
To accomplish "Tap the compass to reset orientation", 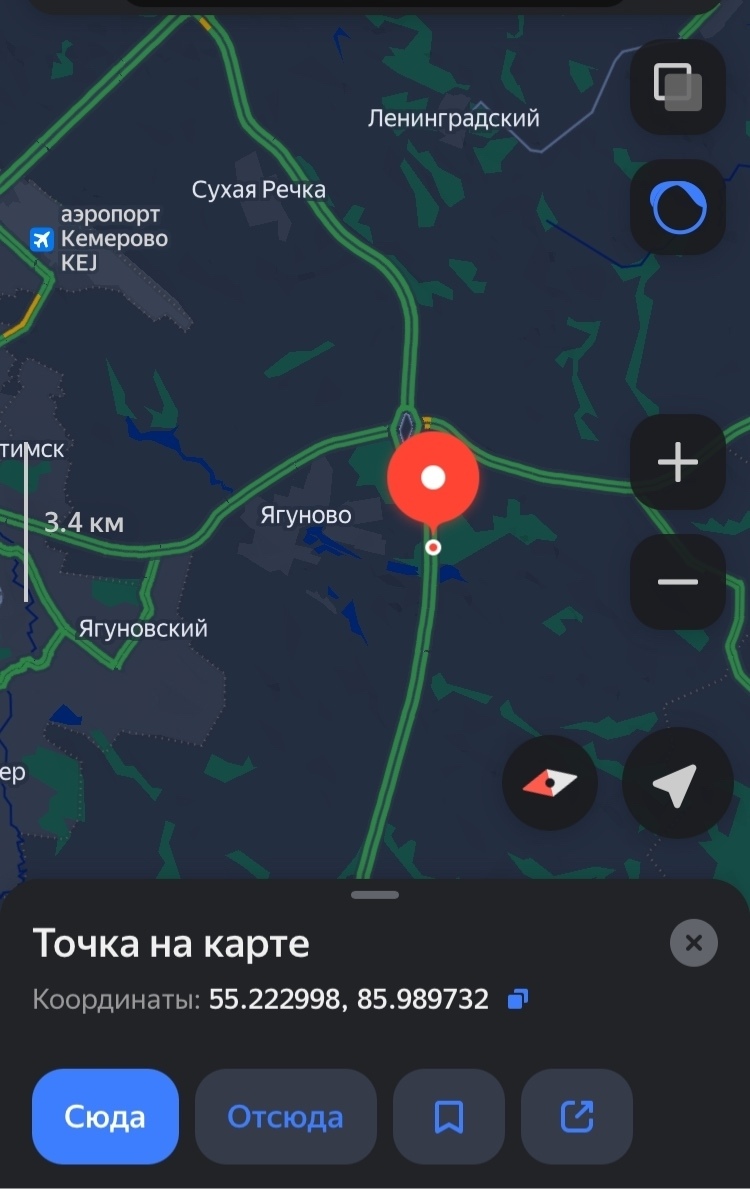I will pyautogui.click(x=550, y=783).
